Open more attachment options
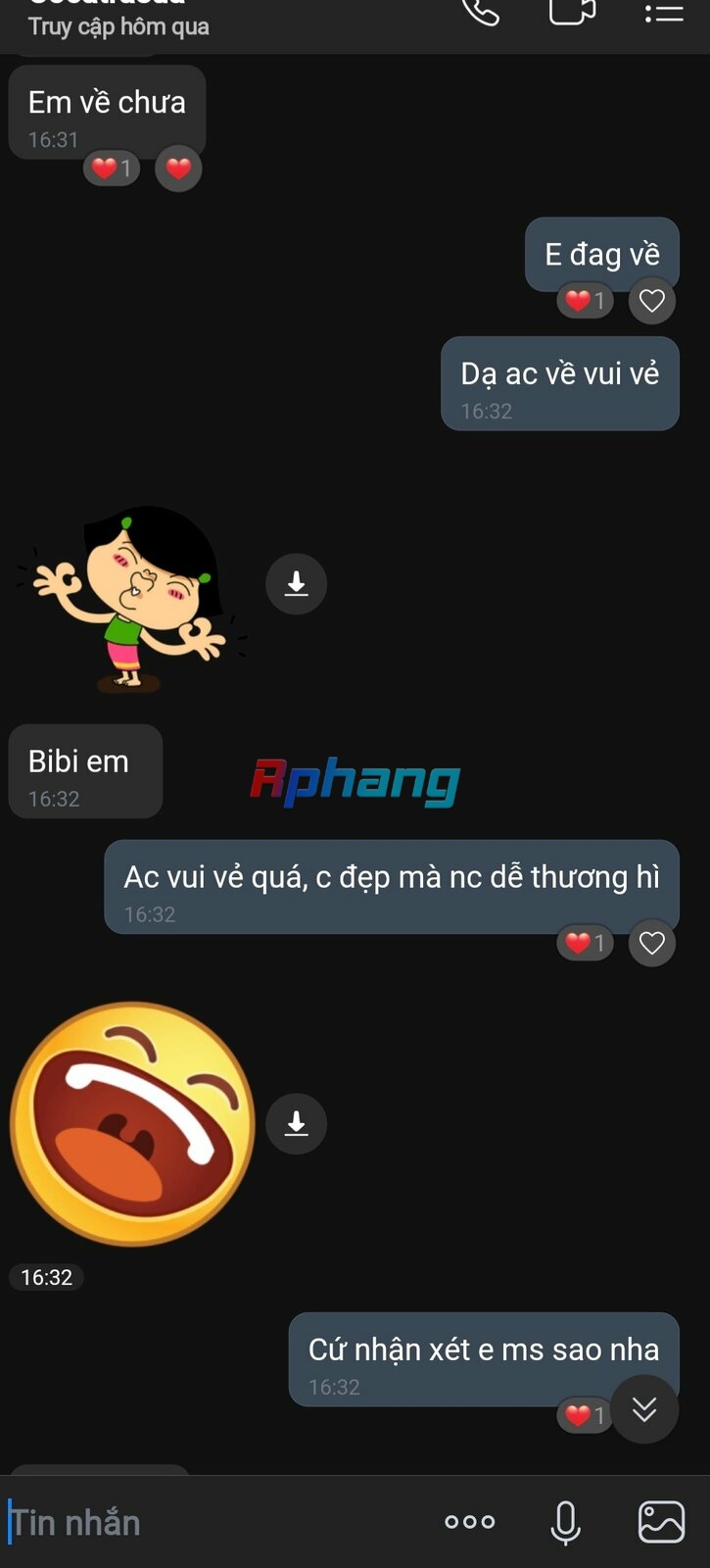 click(470, 1522)
